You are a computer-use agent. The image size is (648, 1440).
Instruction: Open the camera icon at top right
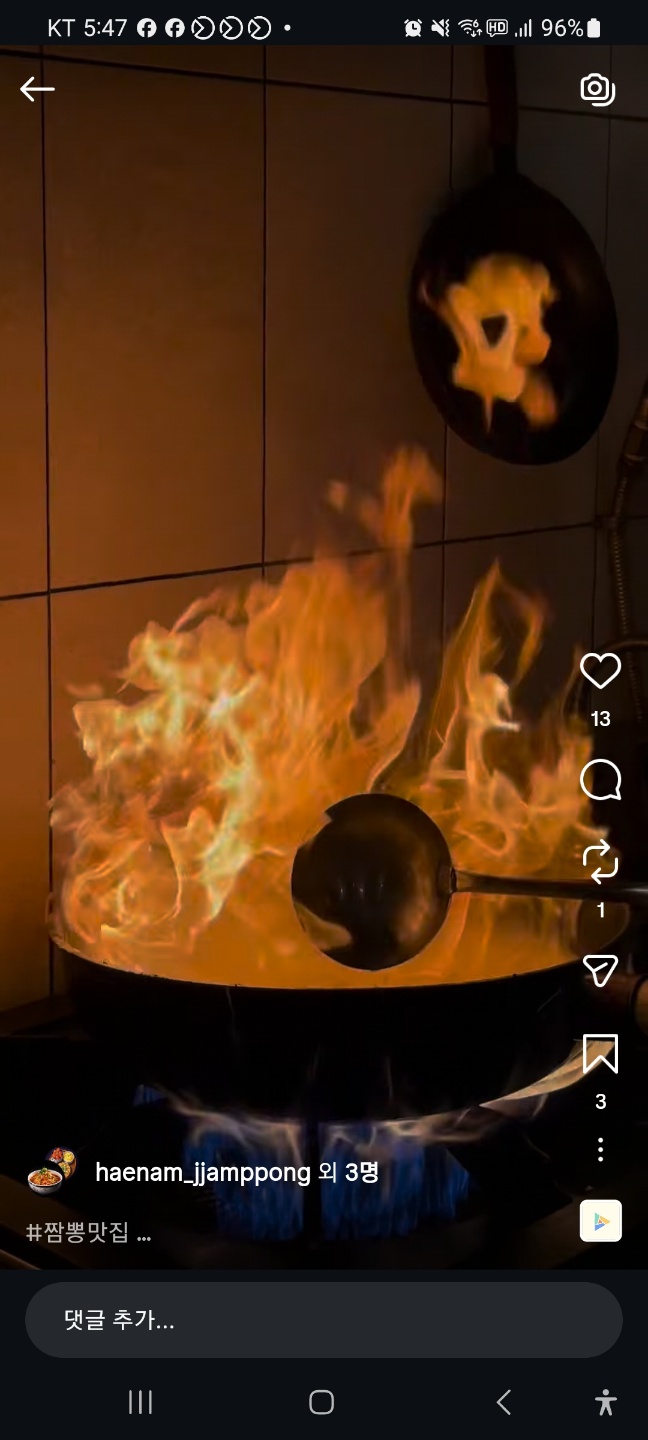(598, 89)
